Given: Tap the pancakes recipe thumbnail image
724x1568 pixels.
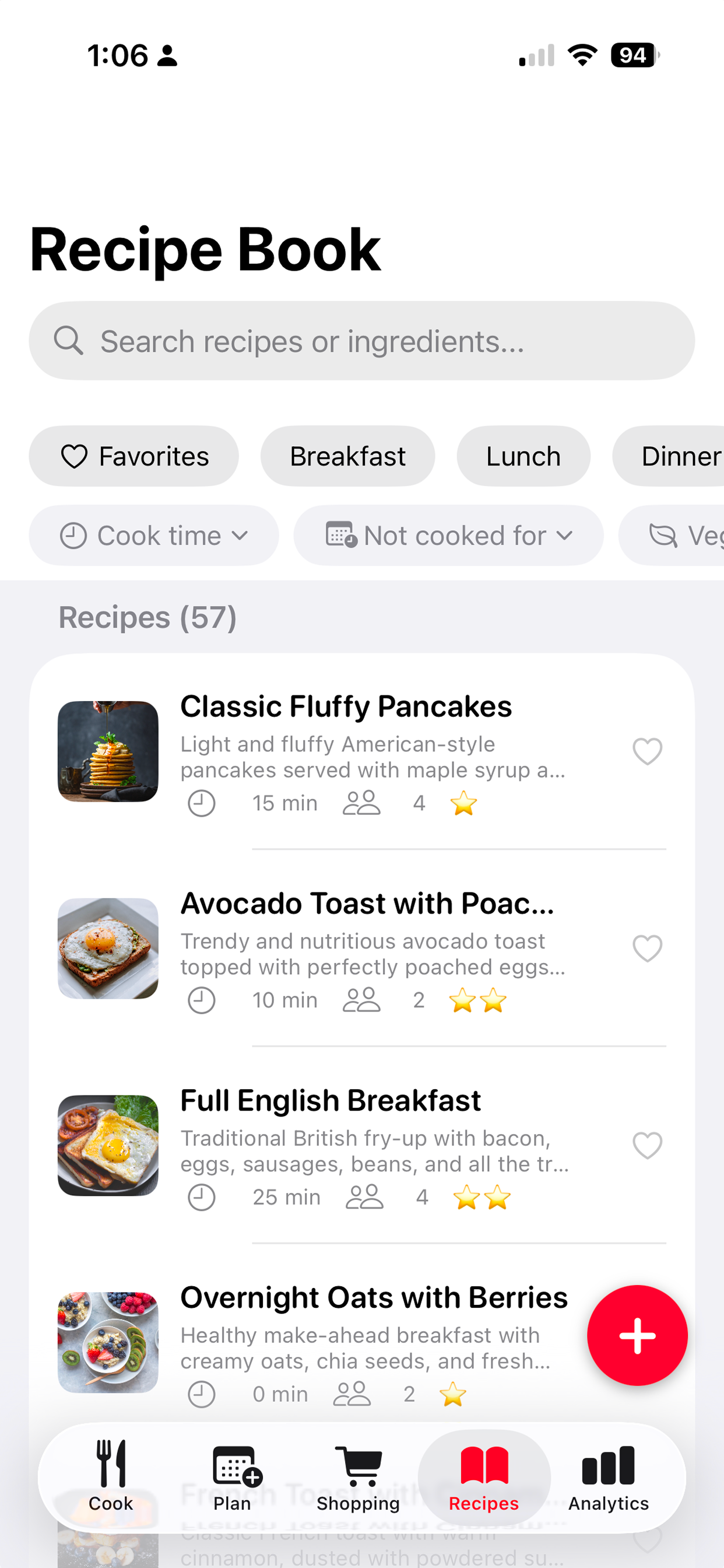Looking at the screenshot, I should 108,751.
